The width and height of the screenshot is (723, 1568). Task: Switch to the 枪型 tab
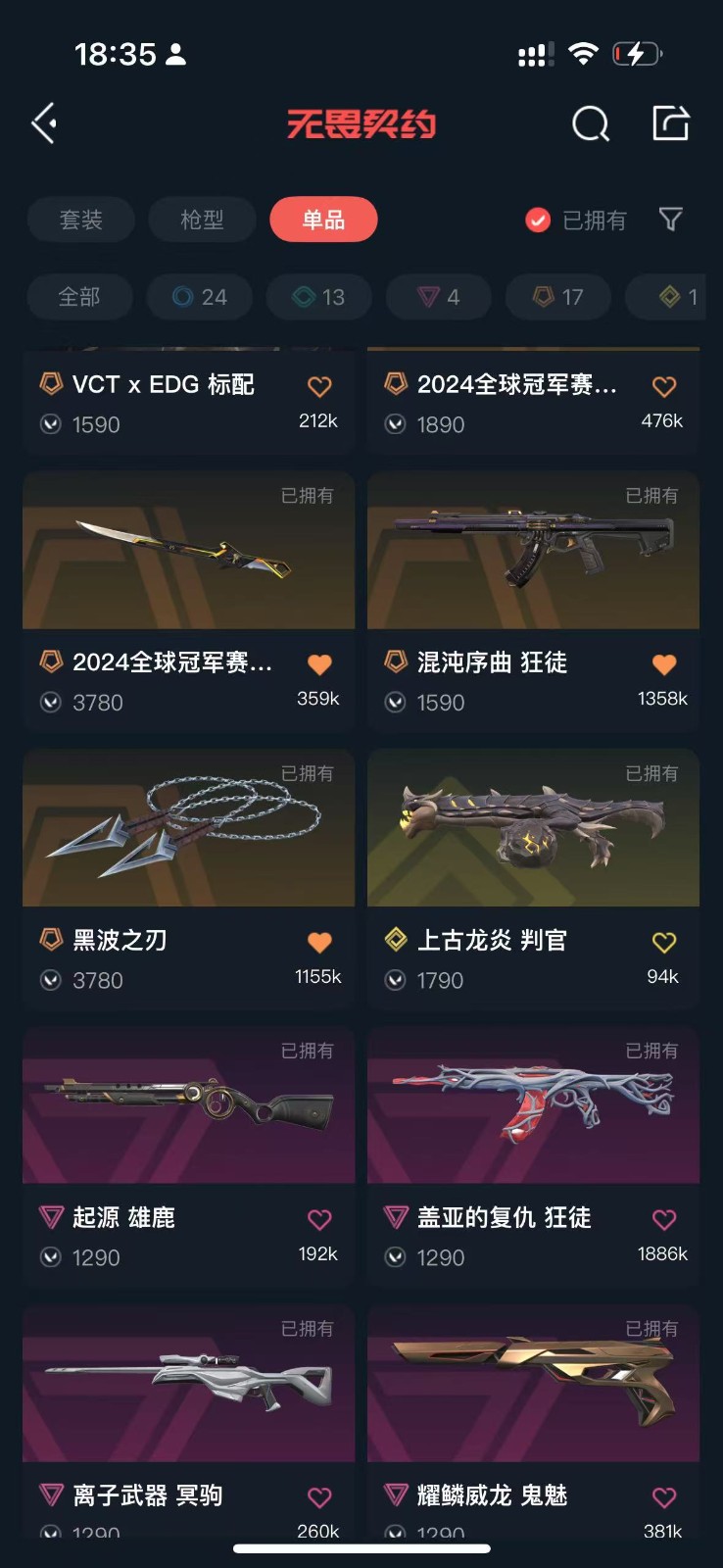pyautogui.click(x=202, y=220)
